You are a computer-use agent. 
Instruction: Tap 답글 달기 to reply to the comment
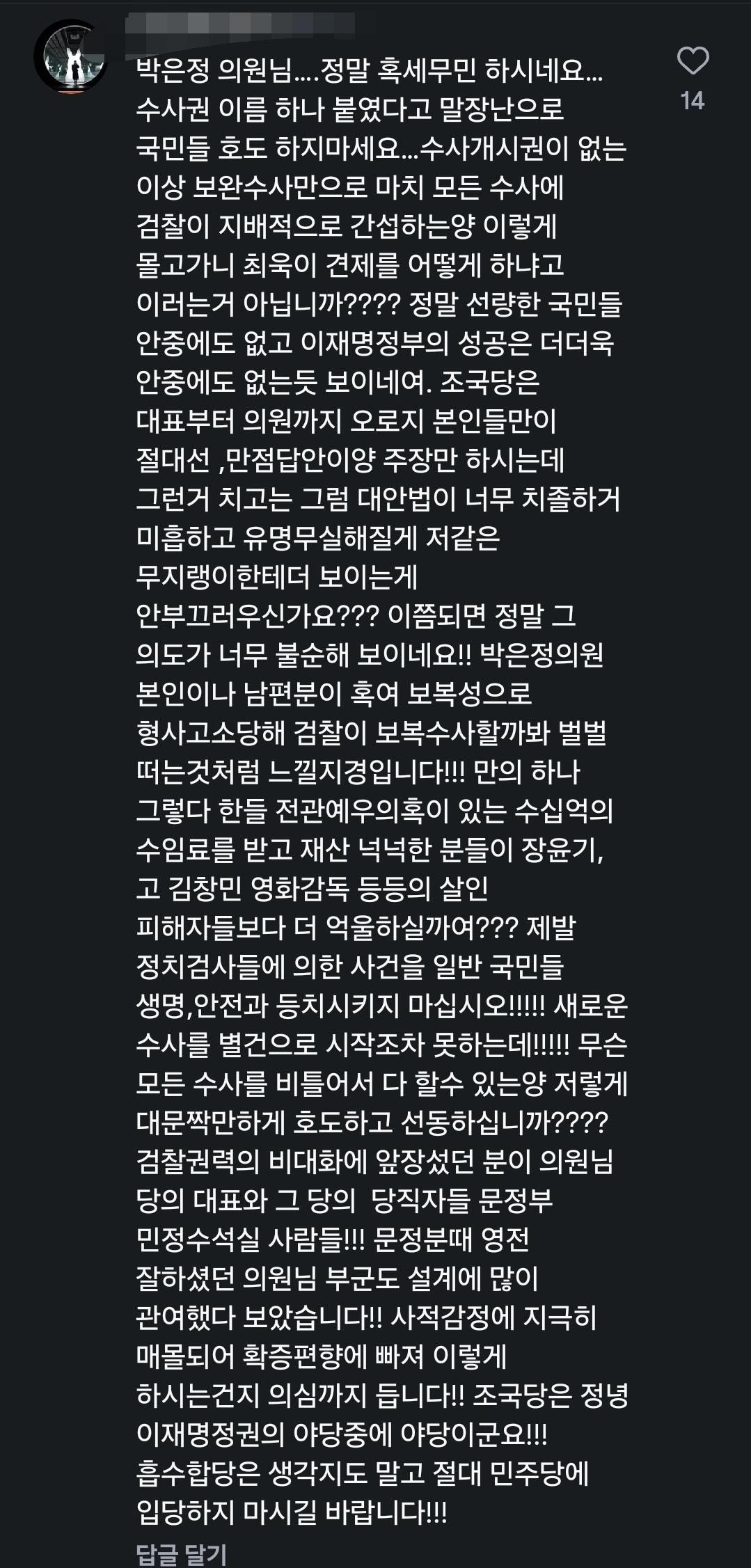click(x=182, y=1553)
